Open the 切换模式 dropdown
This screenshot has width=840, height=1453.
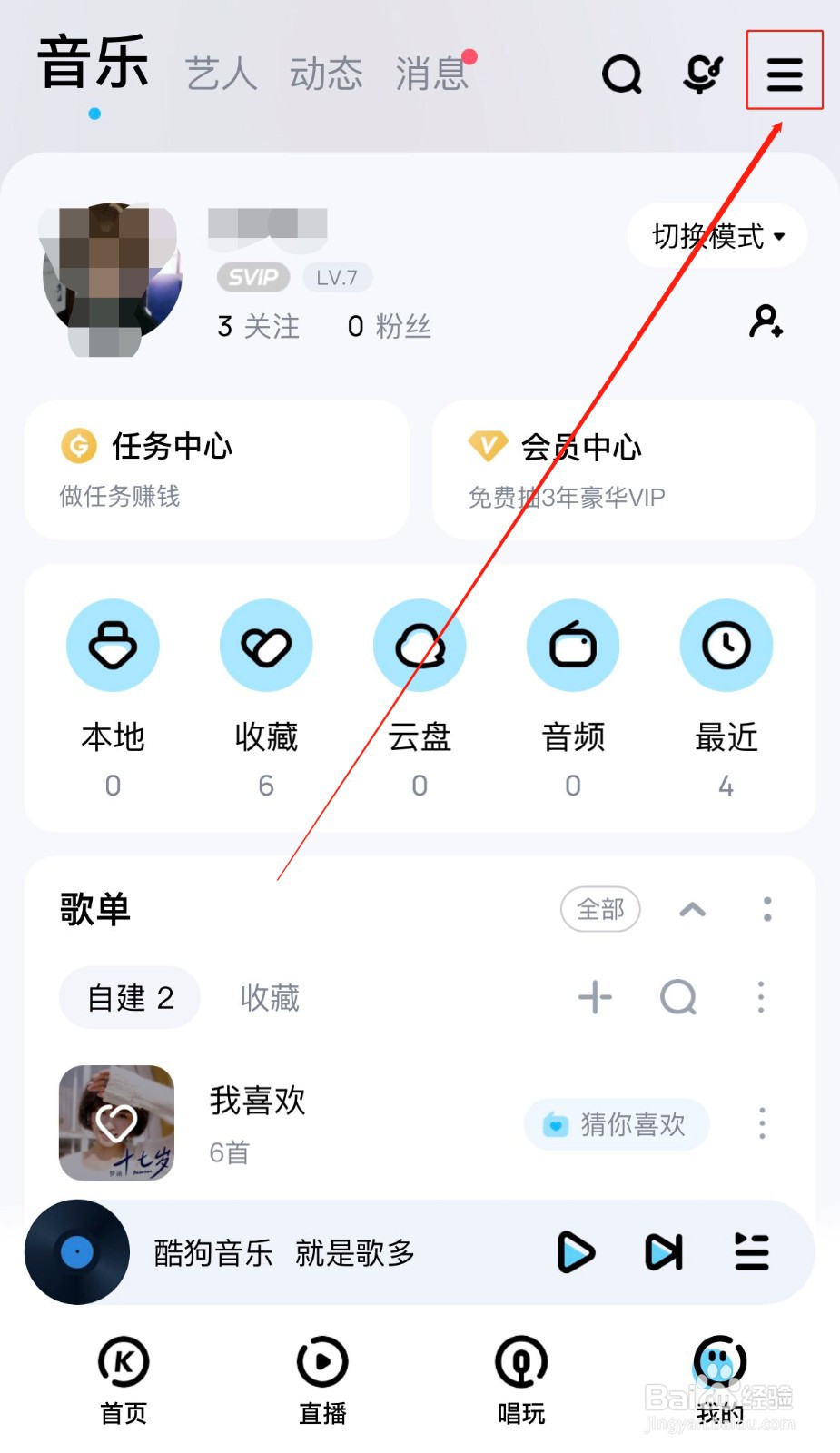716,236
